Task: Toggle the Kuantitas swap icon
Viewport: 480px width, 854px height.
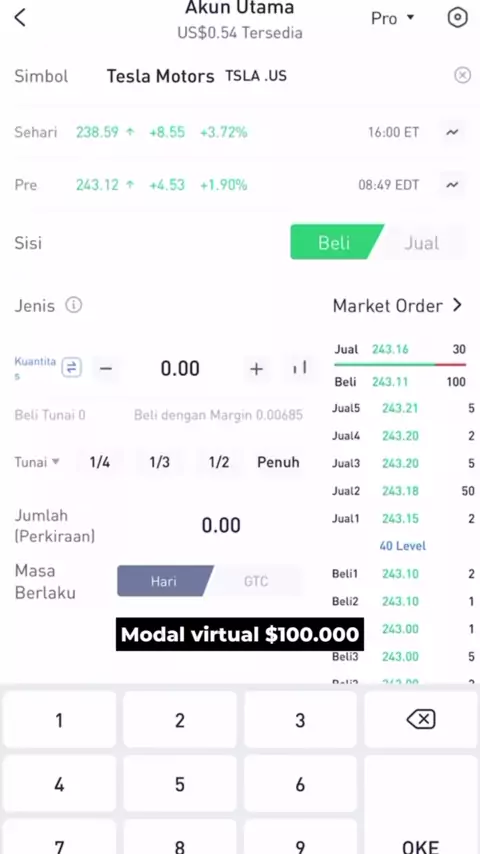Action: coord(71,368)
